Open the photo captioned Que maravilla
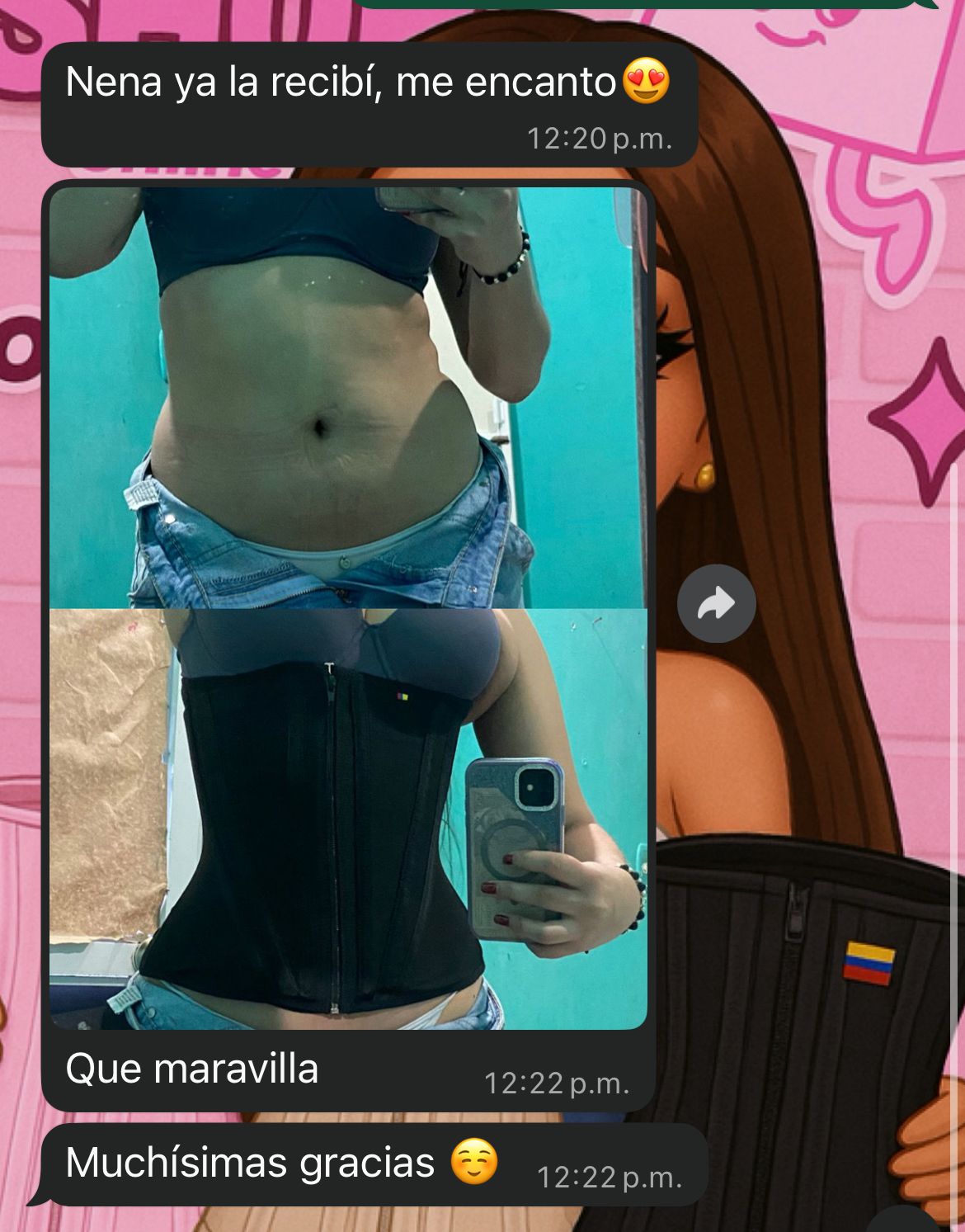965x1232 pixels. [x=348, y=608]
